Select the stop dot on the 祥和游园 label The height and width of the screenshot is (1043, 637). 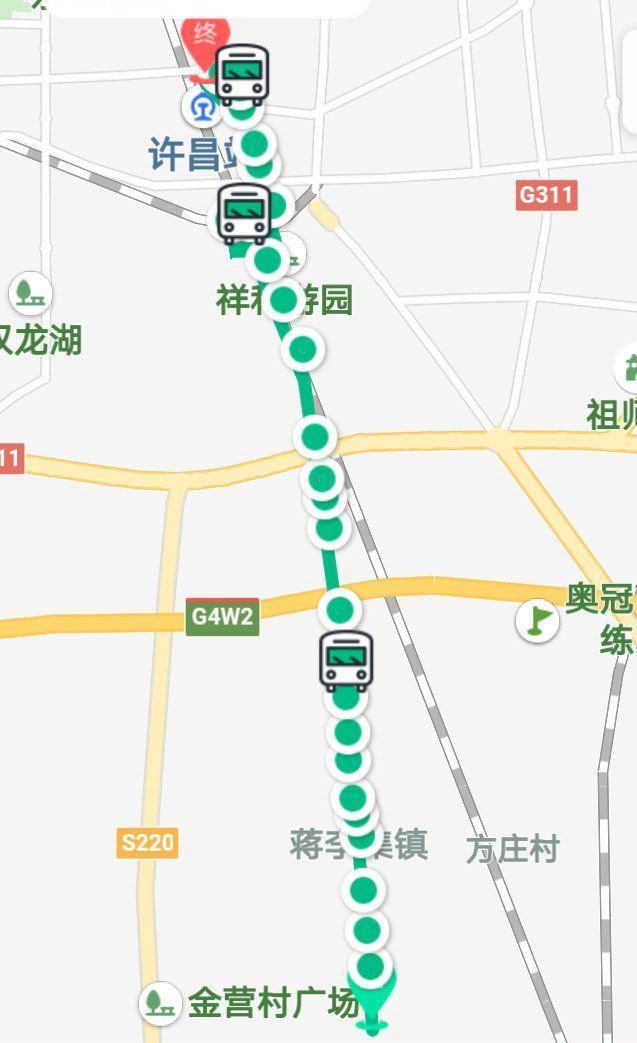coord(283,299)
